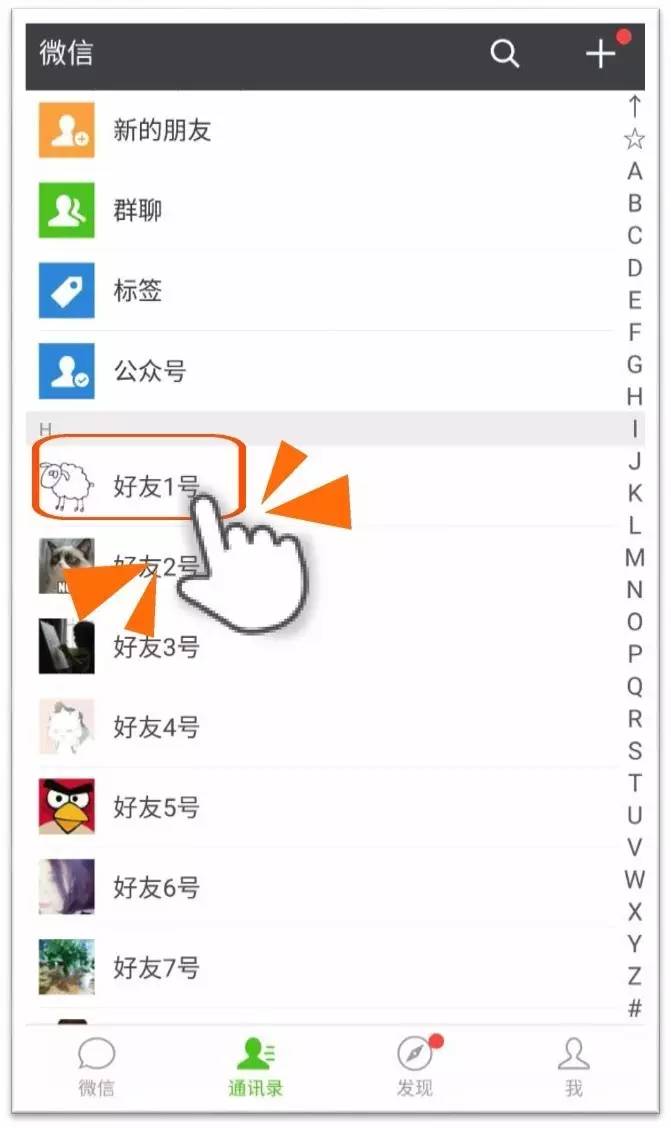Screen dimensions: 671x1128
Task: Jump to starred section via index star
Action: [x=634, y=139]
